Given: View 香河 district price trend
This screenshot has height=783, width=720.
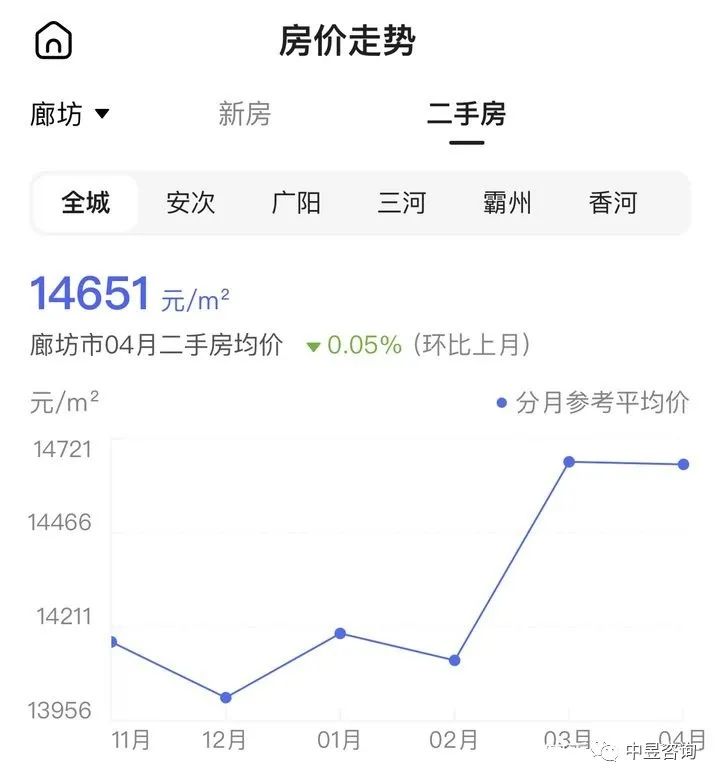Looking at the screenshot, I should coord(613,203).
